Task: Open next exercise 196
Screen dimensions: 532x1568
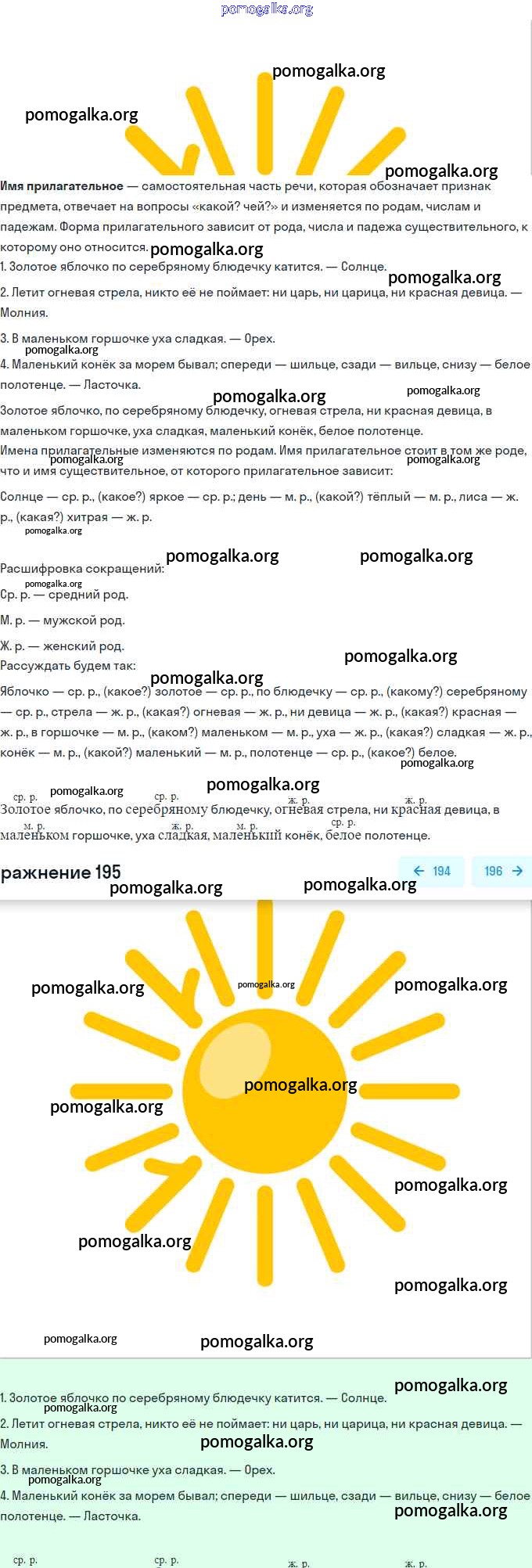Action: pos(502,871)
